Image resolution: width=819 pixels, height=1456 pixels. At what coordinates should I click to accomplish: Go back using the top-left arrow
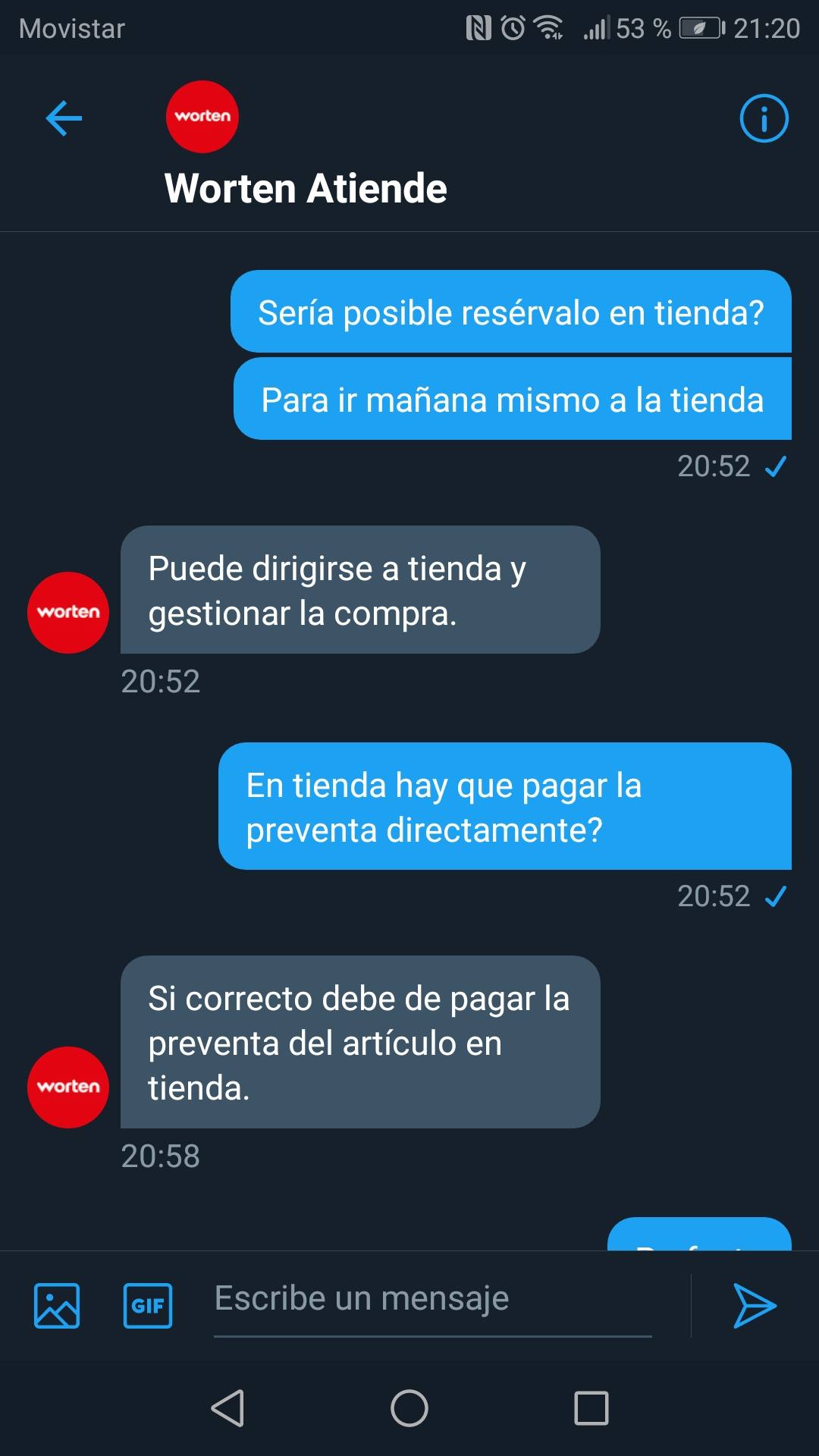[x=64, y=118]
